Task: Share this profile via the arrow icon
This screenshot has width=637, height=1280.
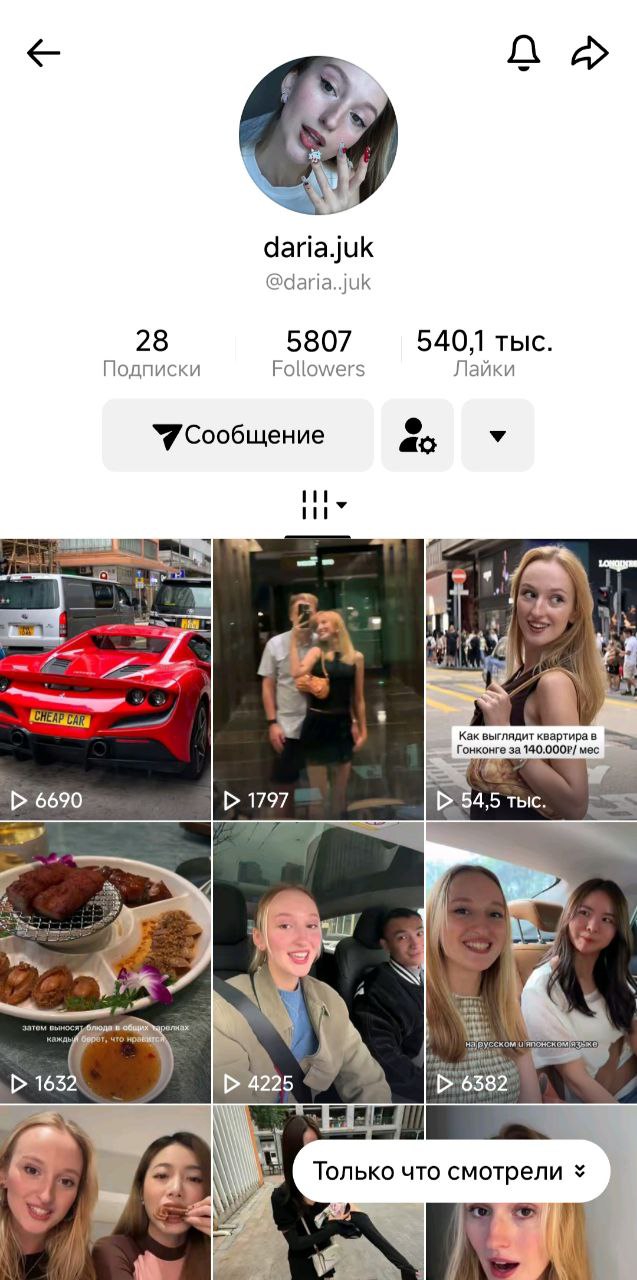Action: 590,53
